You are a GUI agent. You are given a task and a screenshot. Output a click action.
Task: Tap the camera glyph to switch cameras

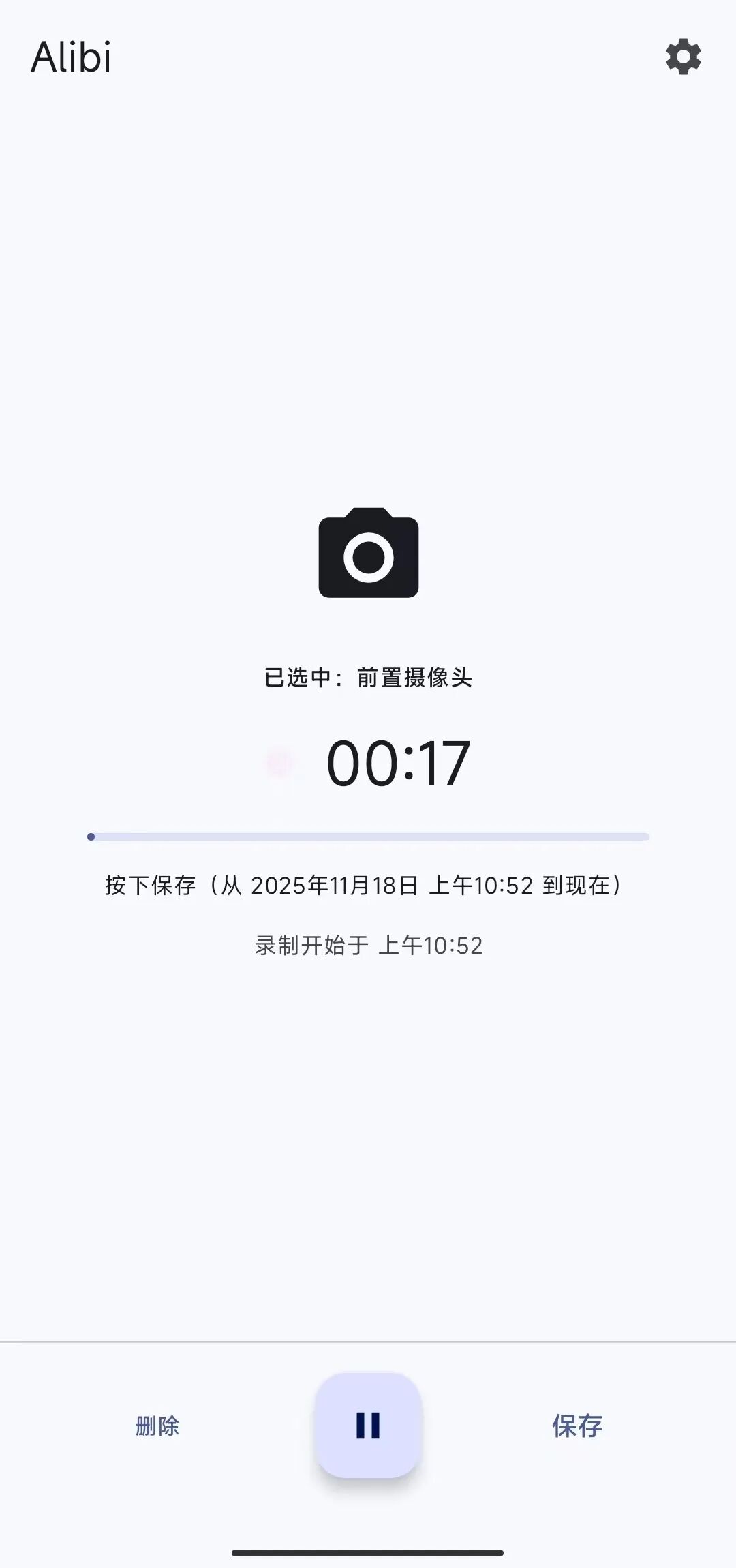367,554
